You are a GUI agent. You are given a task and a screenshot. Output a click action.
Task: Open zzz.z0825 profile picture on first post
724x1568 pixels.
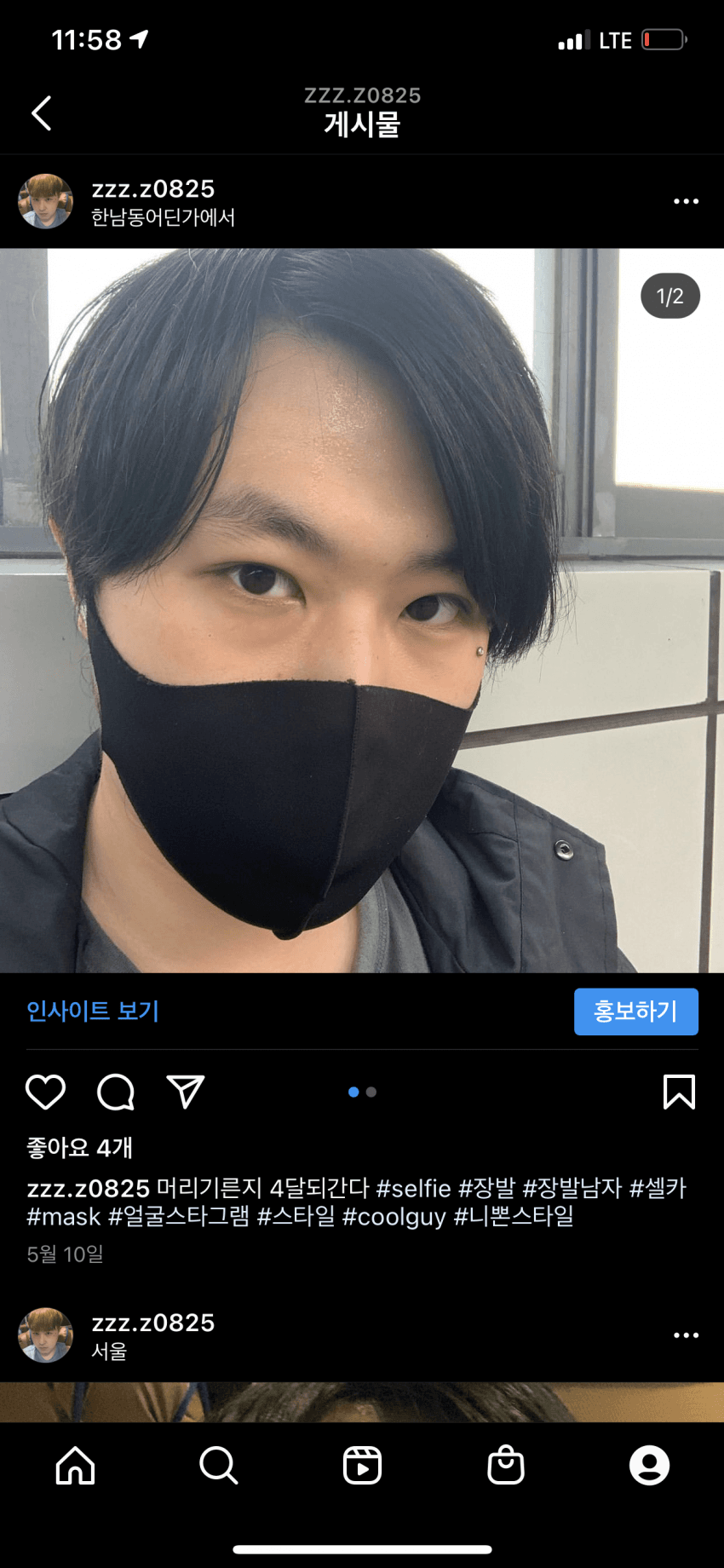click(46, 202)
